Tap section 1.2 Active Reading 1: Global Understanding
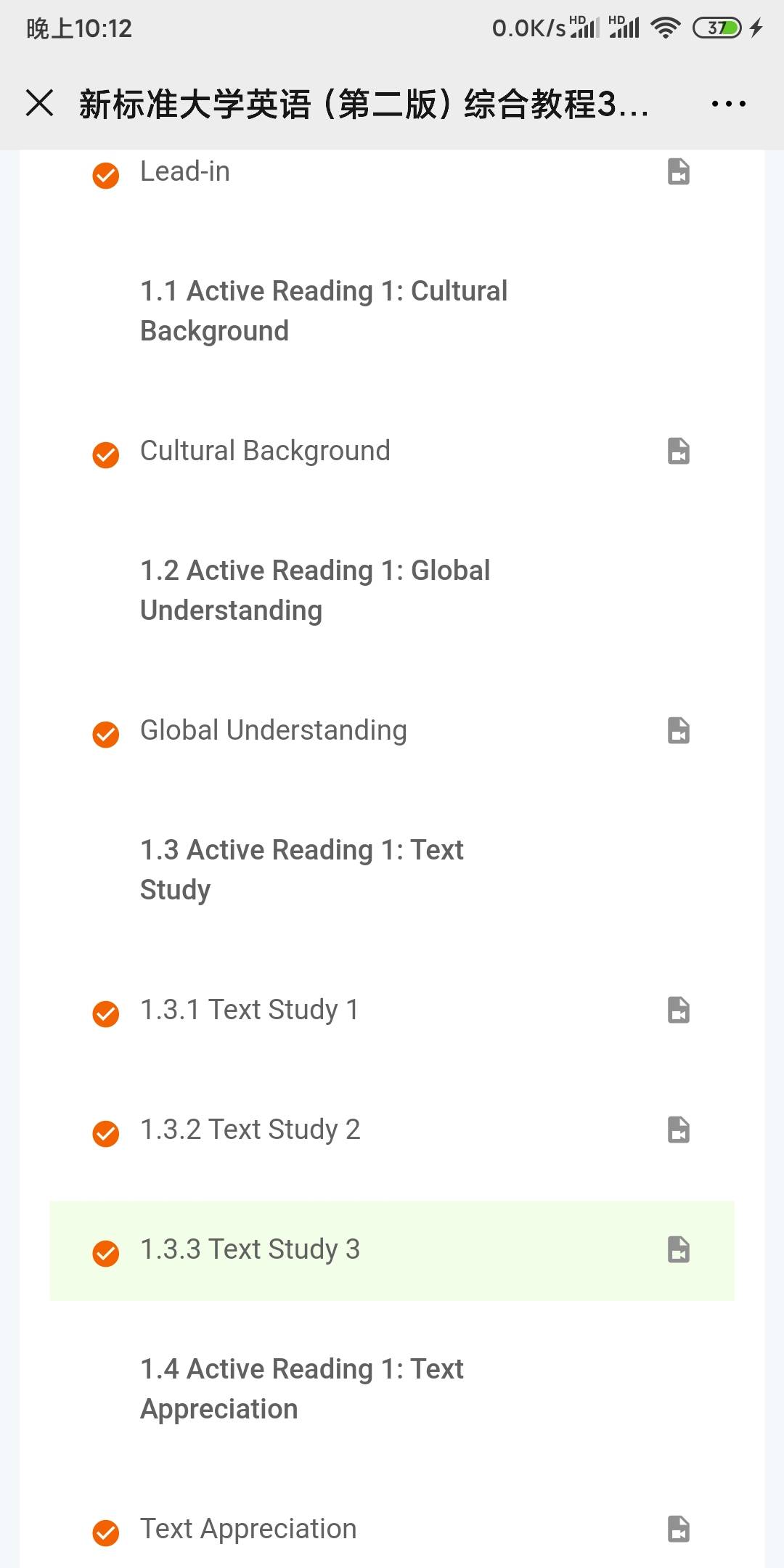This screenshot has width=784, height=1568. pyautogui.click(x=315, y=590)
